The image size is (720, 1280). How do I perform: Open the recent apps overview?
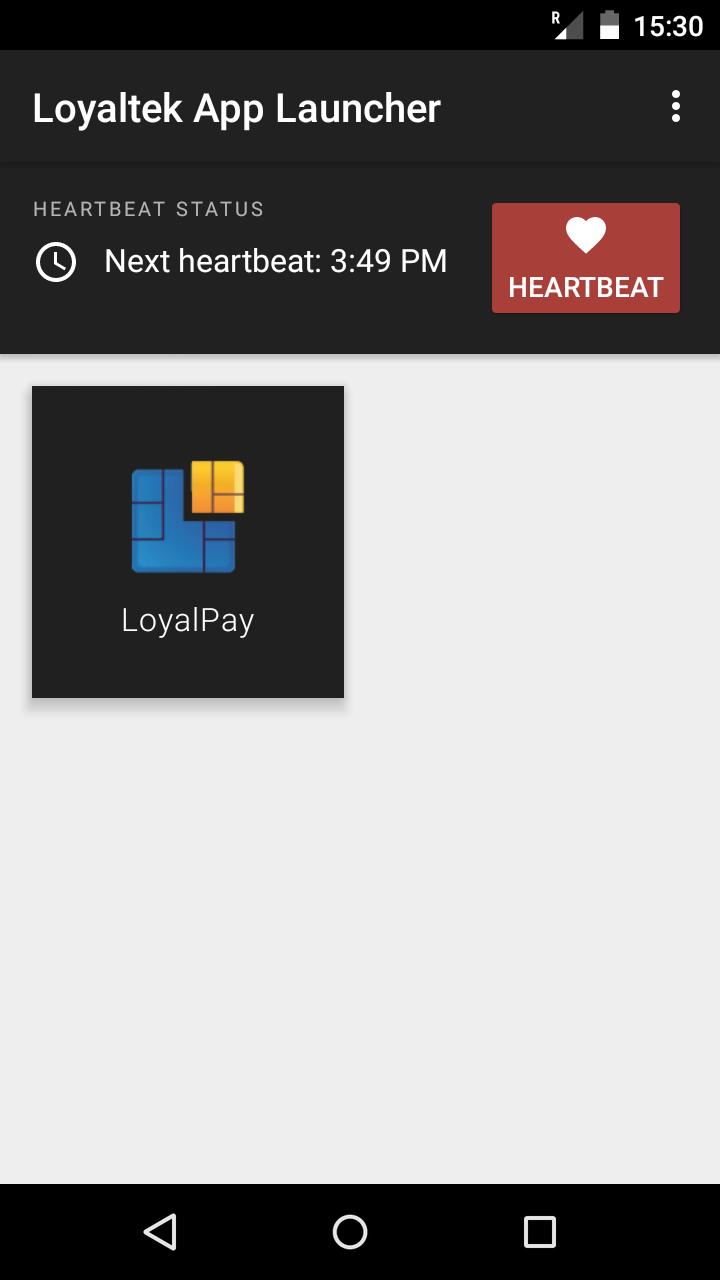[540, 1231]
